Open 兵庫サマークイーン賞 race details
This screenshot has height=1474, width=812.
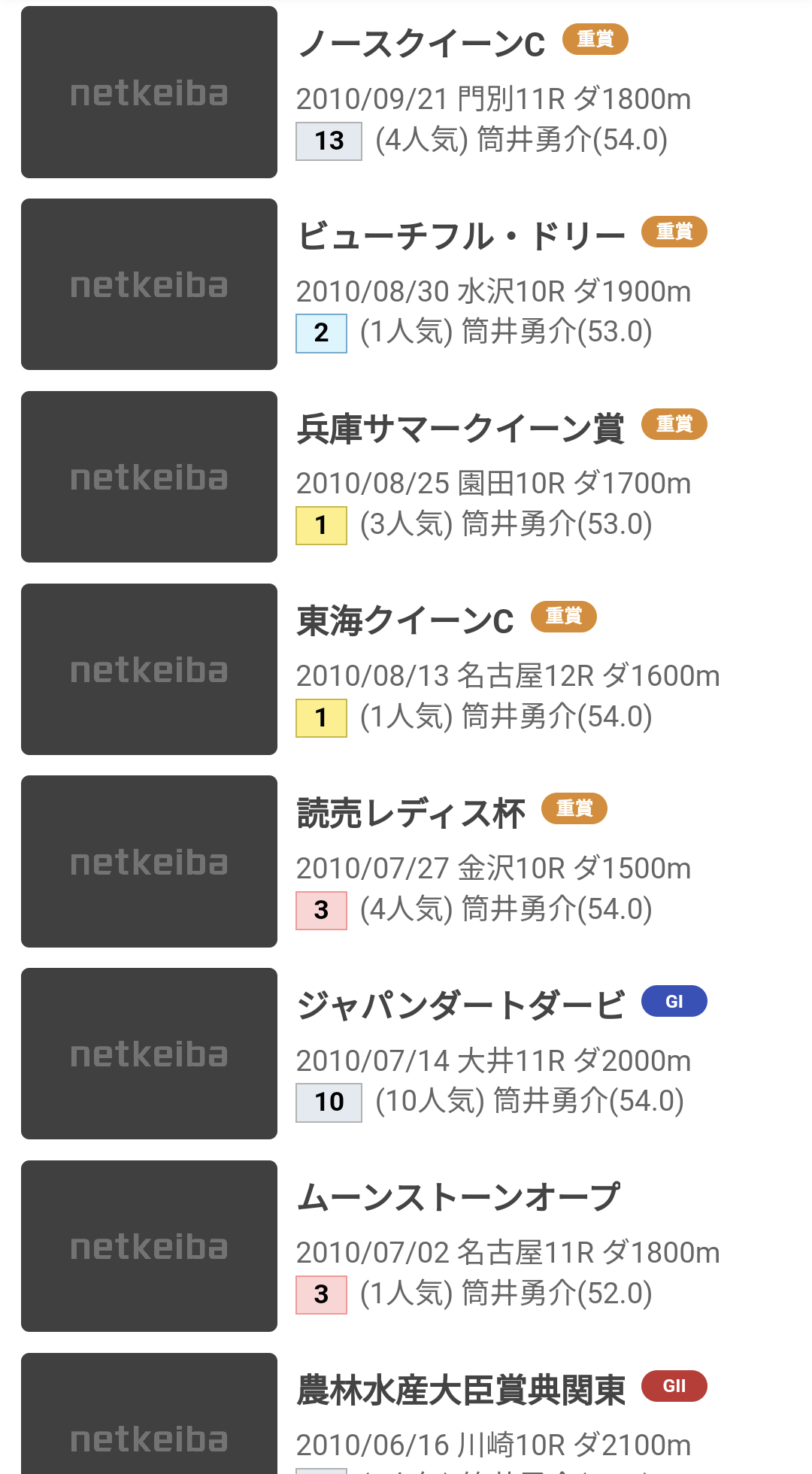[x=460, y=429]
